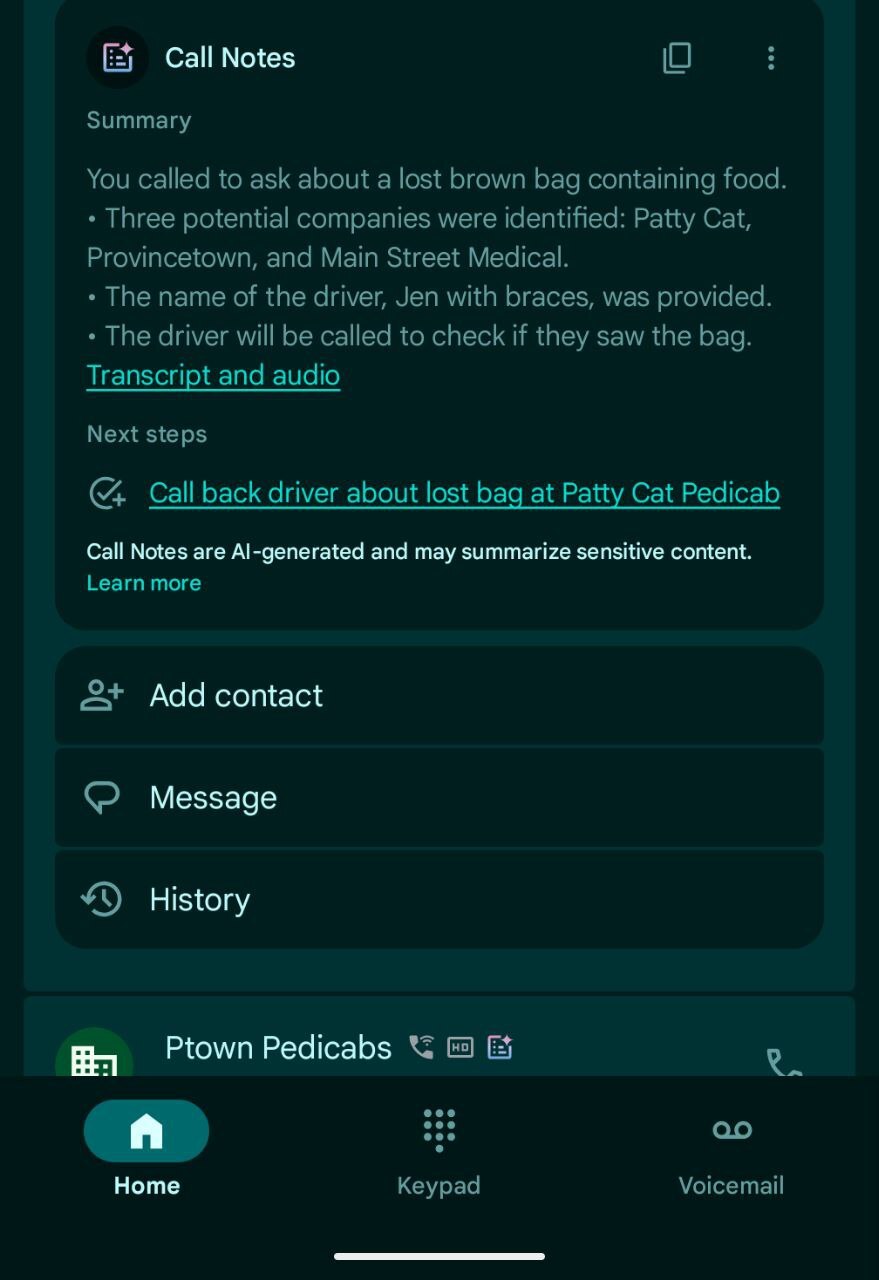Viewport: 879px width, 1280px height.
Task: Tap the Add contact button
Action: point(439,695)
